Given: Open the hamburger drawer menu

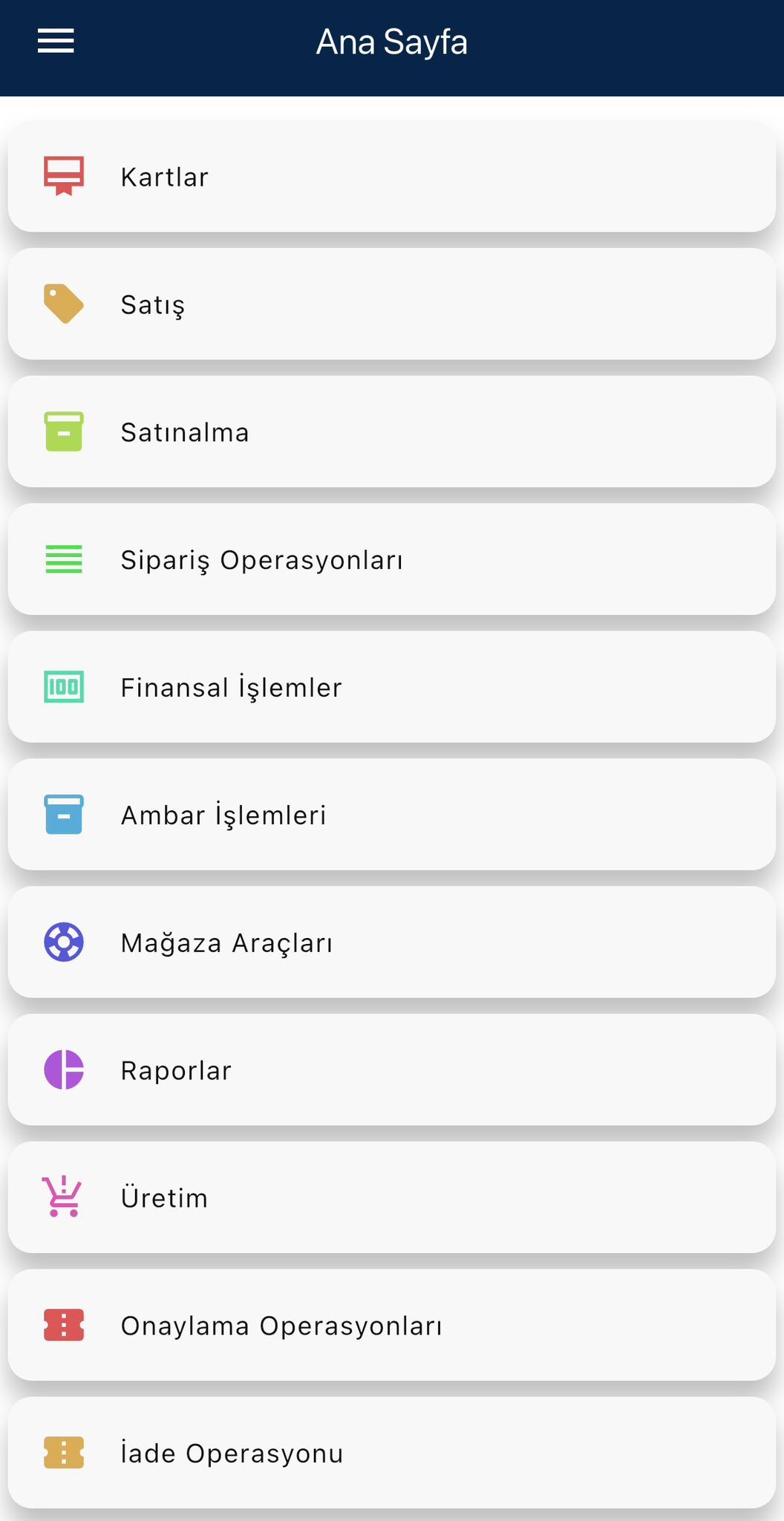Looking at the screenshot, I should click(56, 42).
